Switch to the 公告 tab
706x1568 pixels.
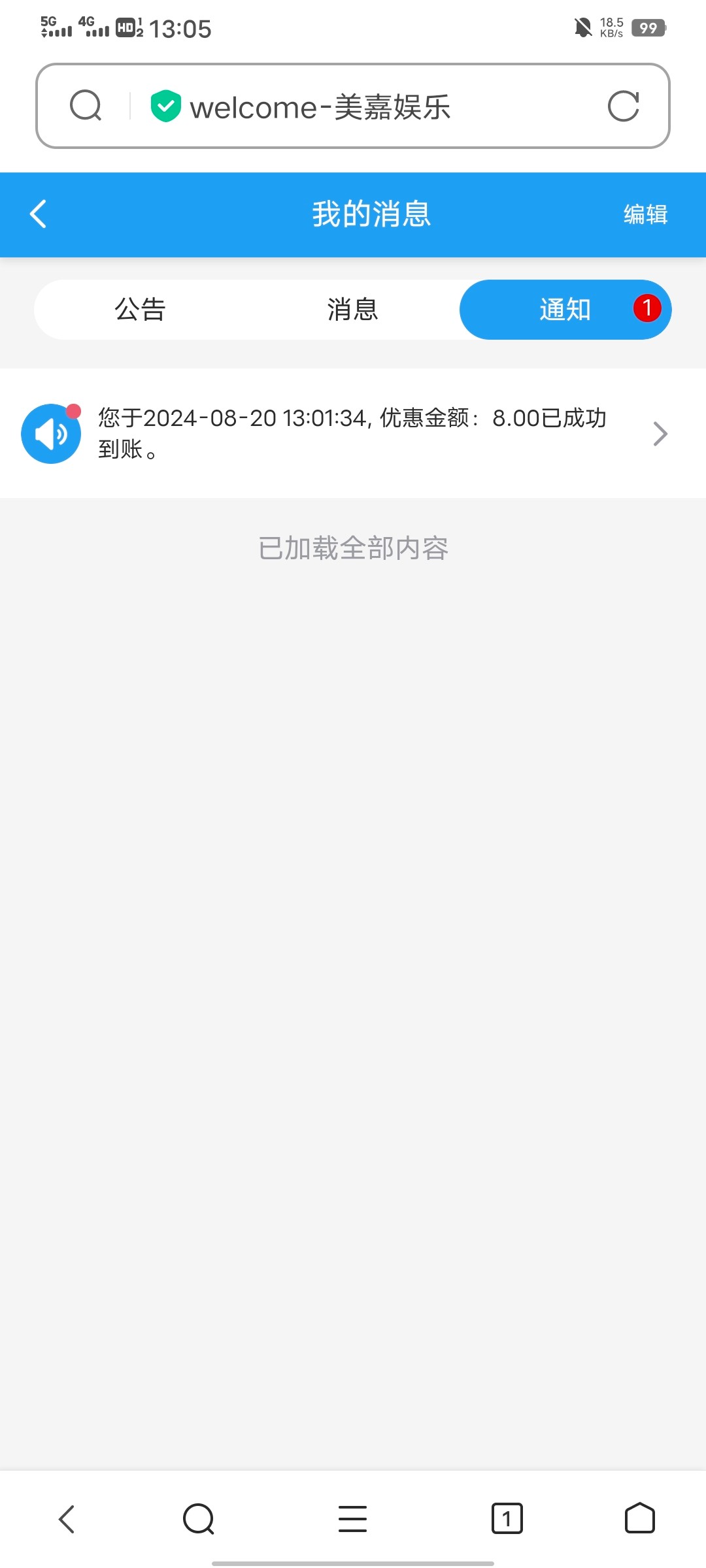[x=141, y=310]
